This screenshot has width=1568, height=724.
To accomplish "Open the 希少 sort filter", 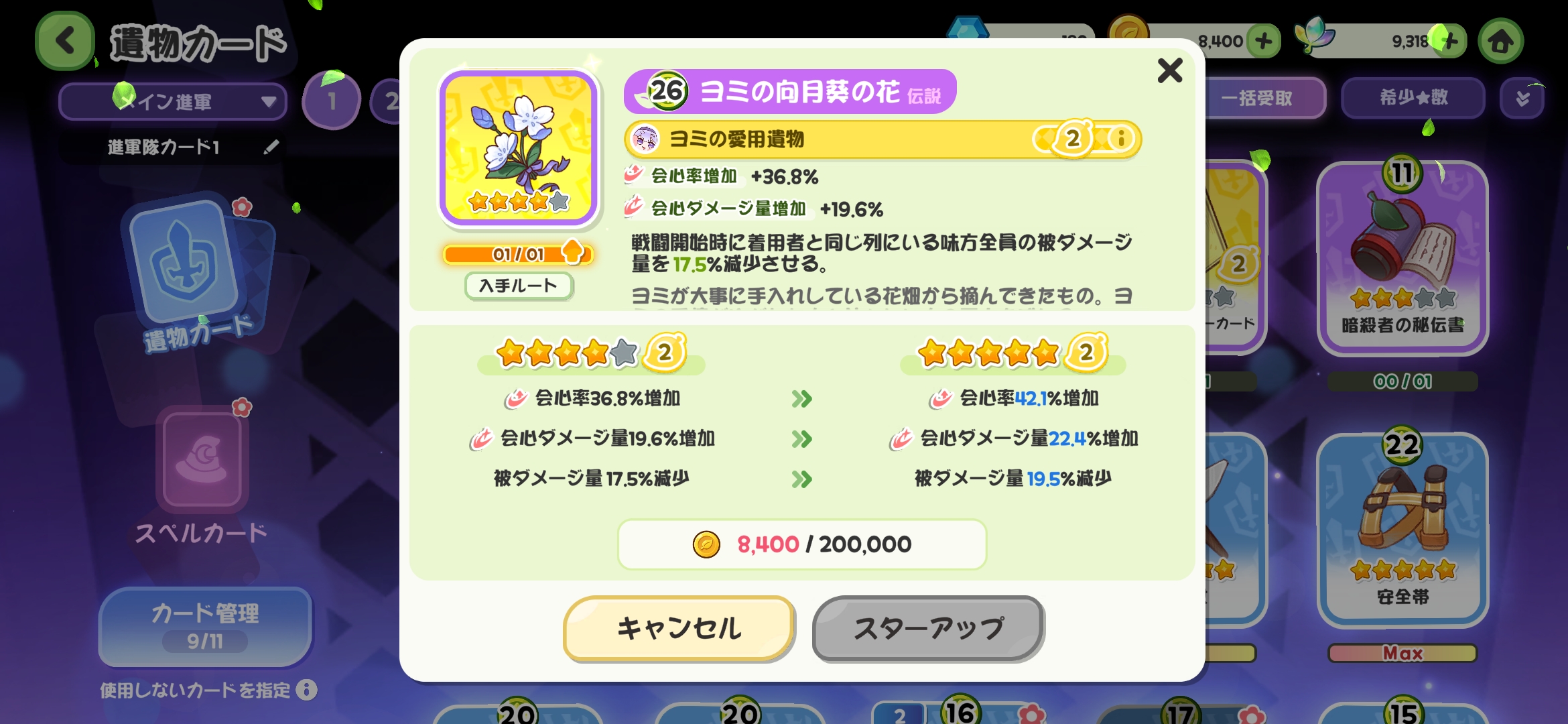I will pos(1413,98).
